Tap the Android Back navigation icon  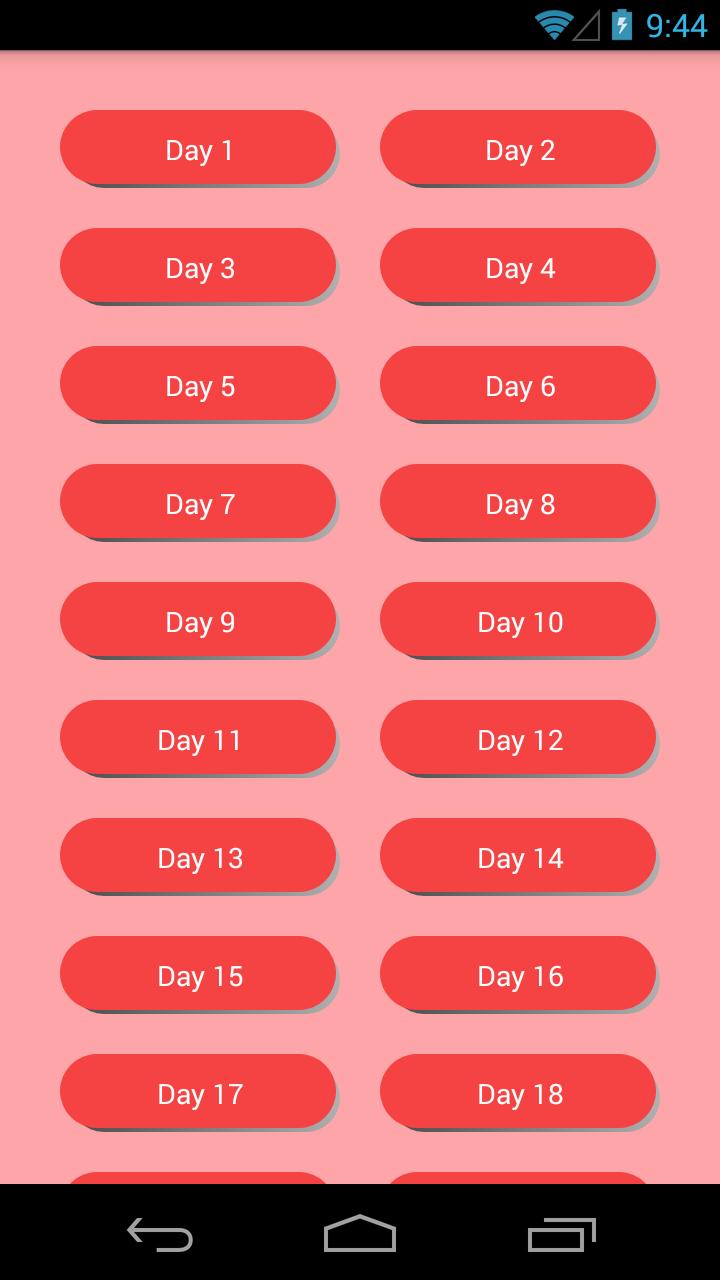pos(158,1236)
